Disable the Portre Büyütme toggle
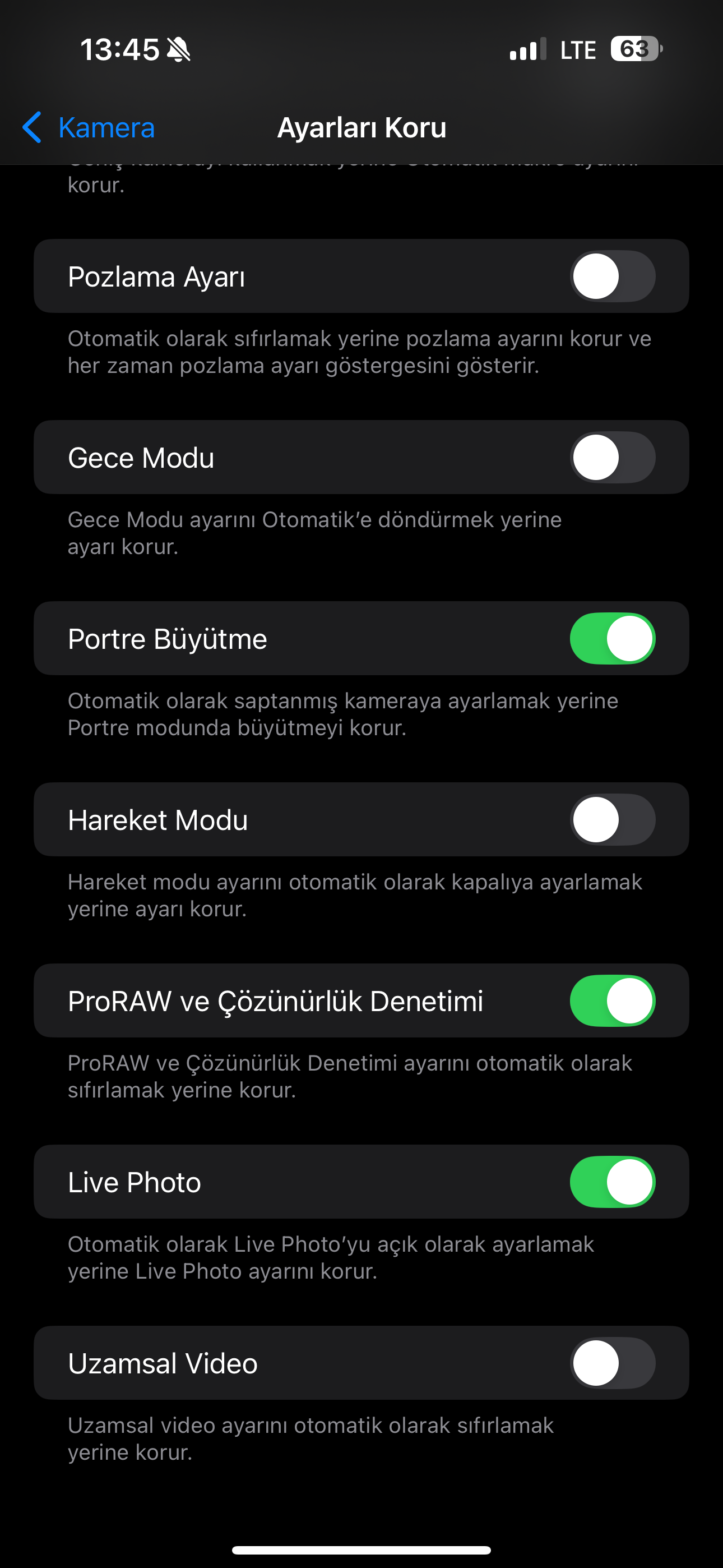This screenshot has height=1568, width=723. coord(612,639)
